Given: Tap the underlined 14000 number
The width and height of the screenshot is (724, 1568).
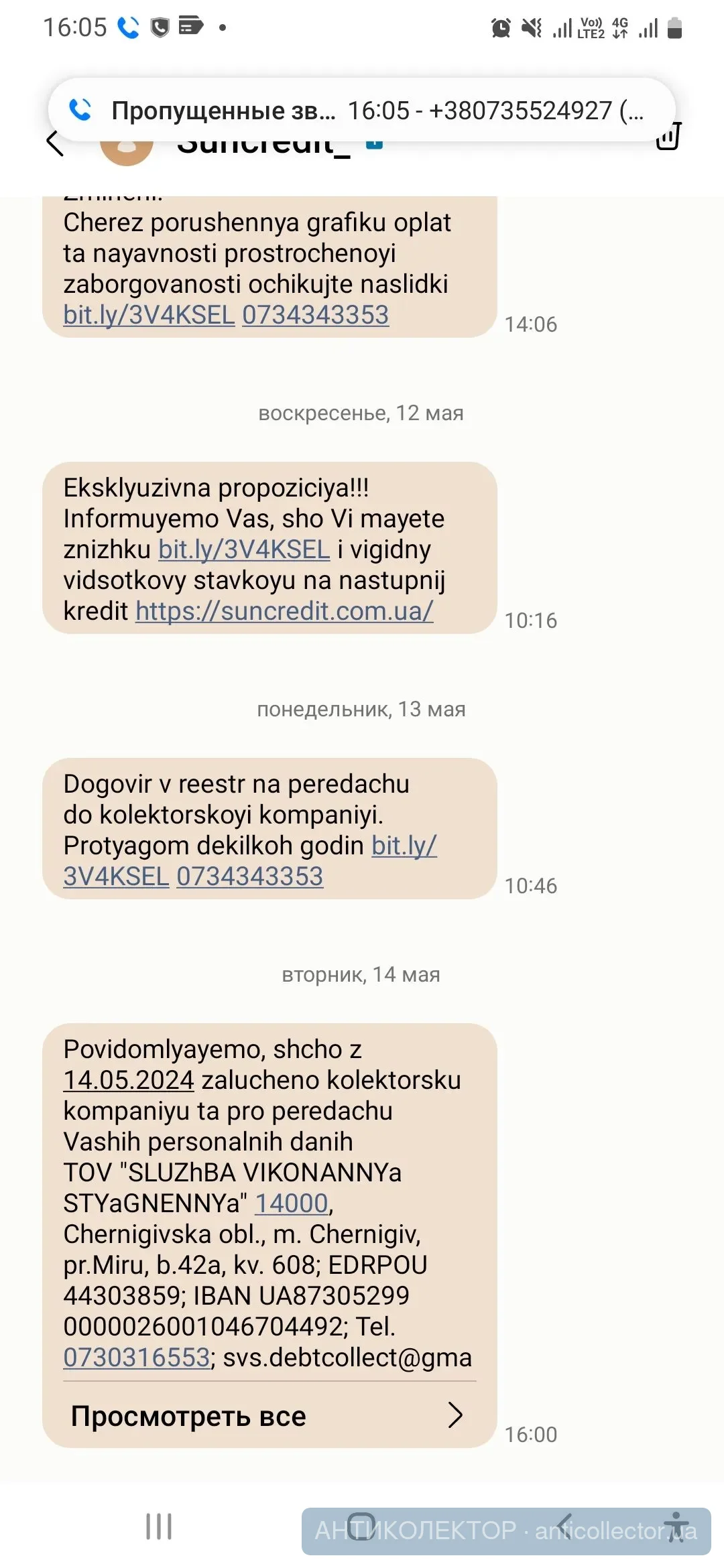Looking at the screenshot, I should 292,1203.
